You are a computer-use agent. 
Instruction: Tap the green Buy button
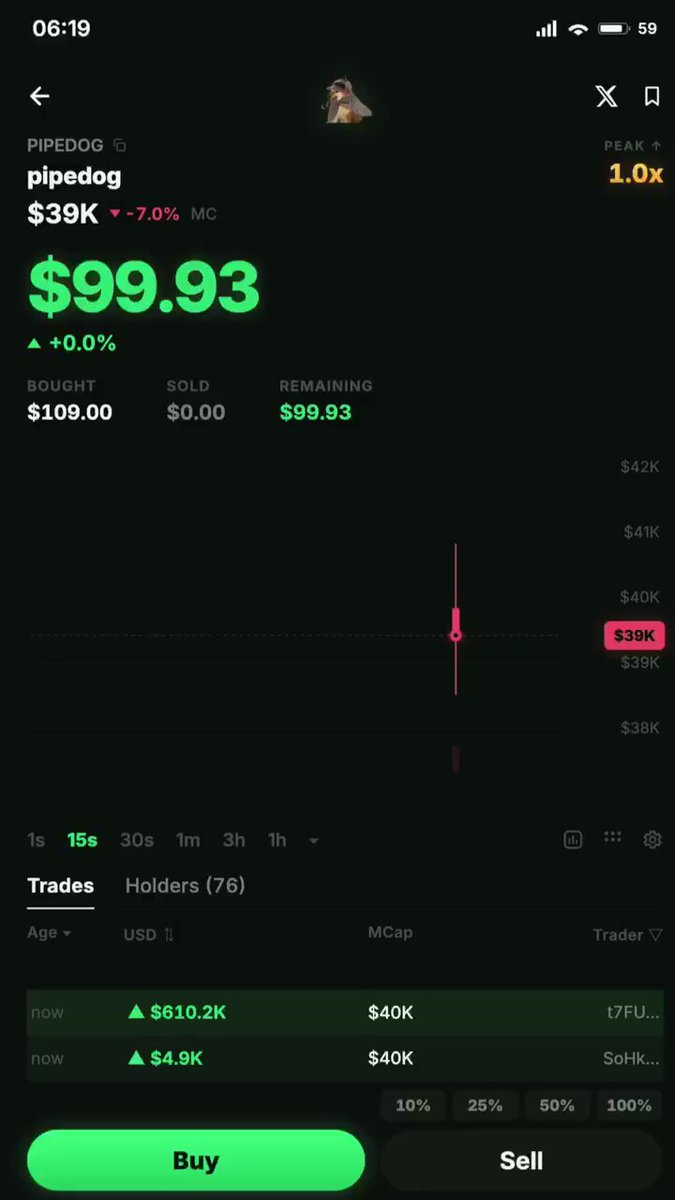point(196,1160)
